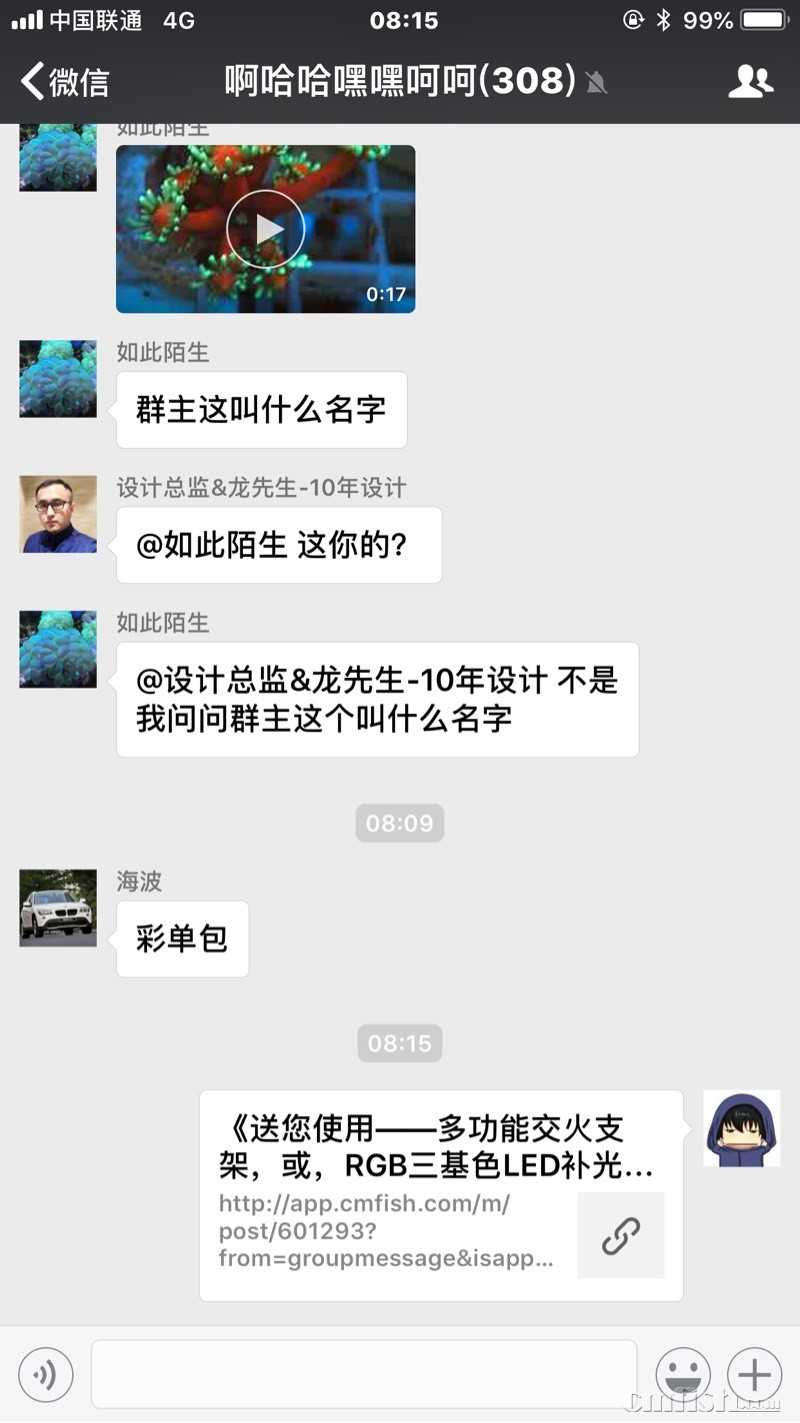The height and width of the screenshot is (1423, 800).
Task: Tap the 08:15 timestamp above the link card
Action: pyautogui.click(x=399, y=1043)
